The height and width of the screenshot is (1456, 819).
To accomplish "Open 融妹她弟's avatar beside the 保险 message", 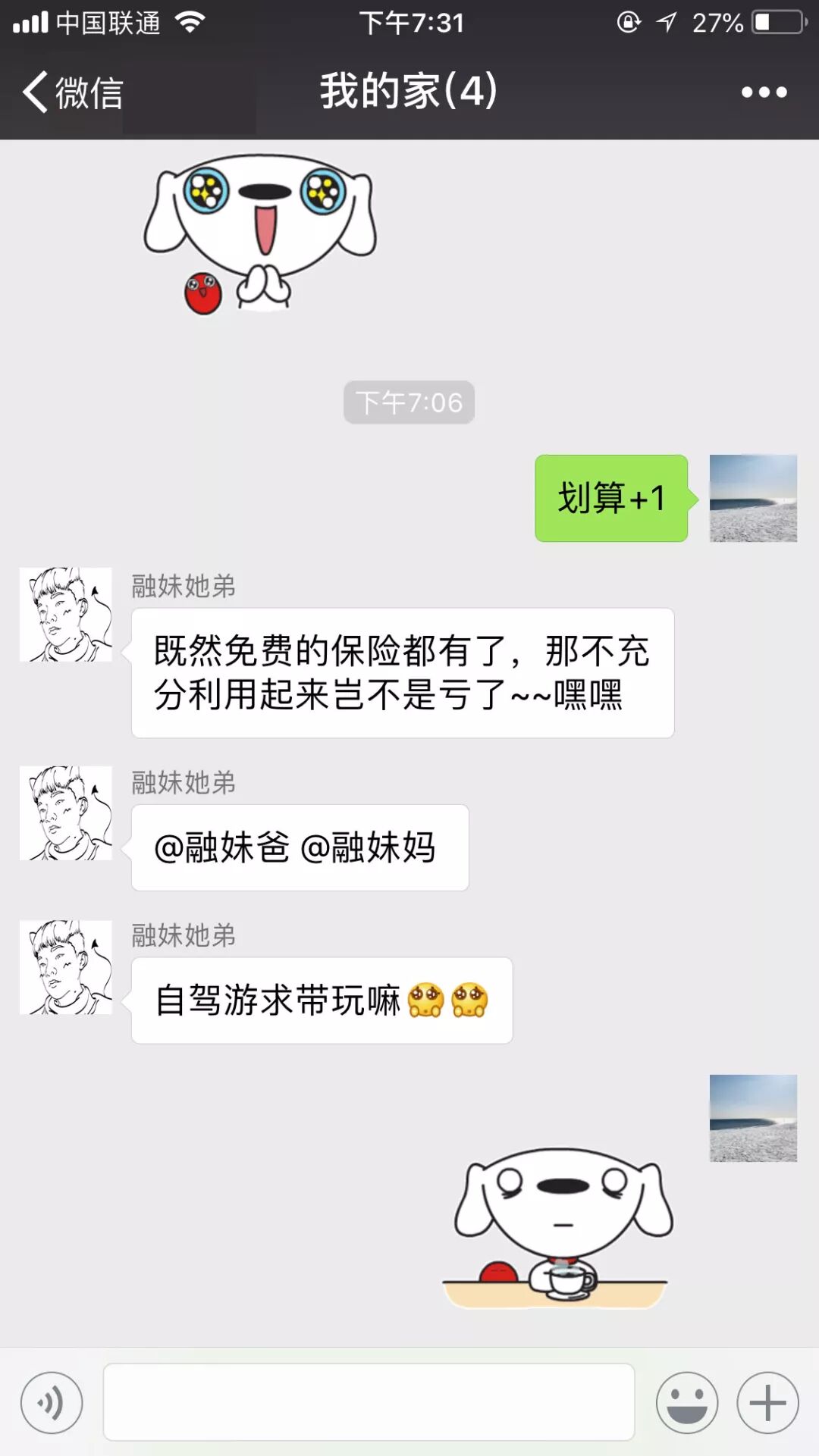I will pos(66,615).
